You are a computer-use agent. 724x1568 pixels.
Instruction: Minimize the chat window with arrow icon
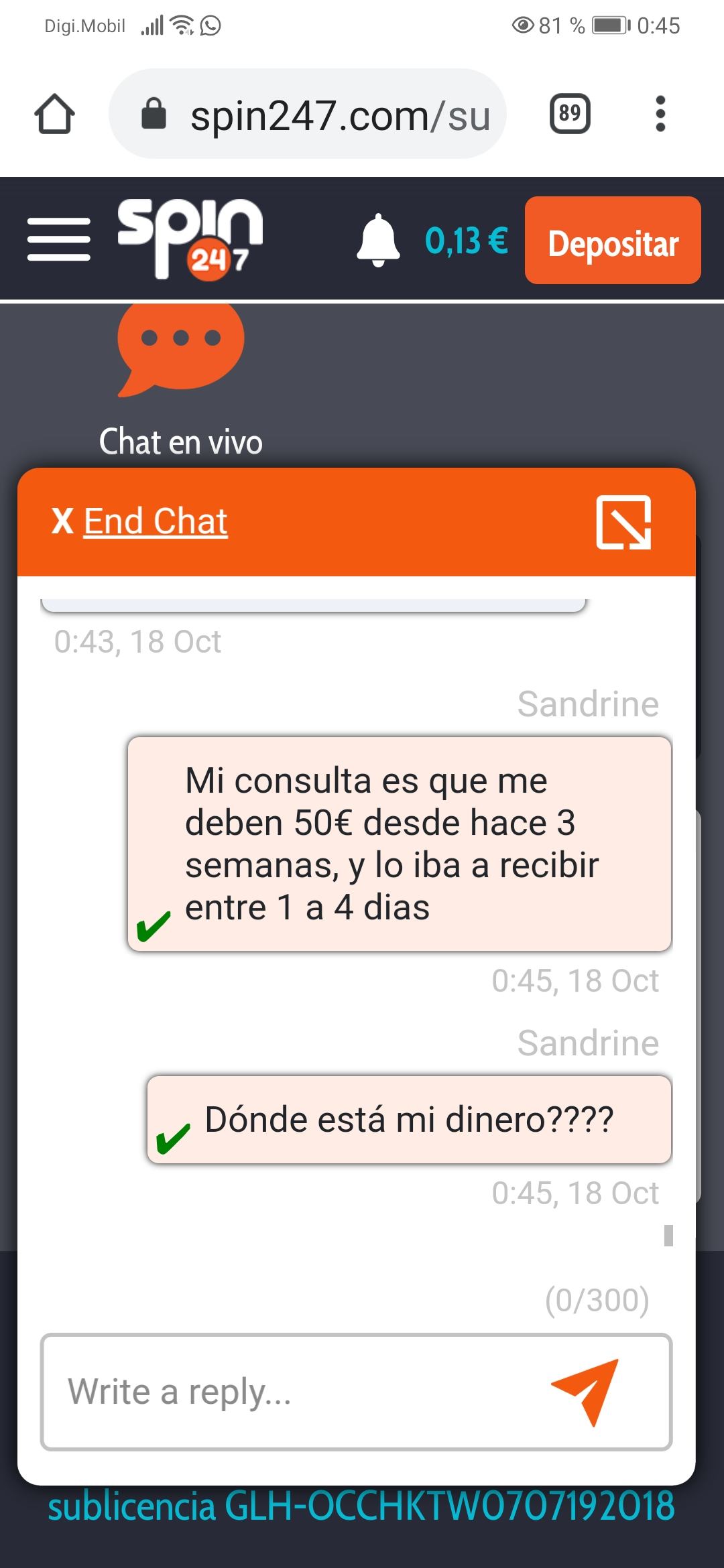pos(623,522)
